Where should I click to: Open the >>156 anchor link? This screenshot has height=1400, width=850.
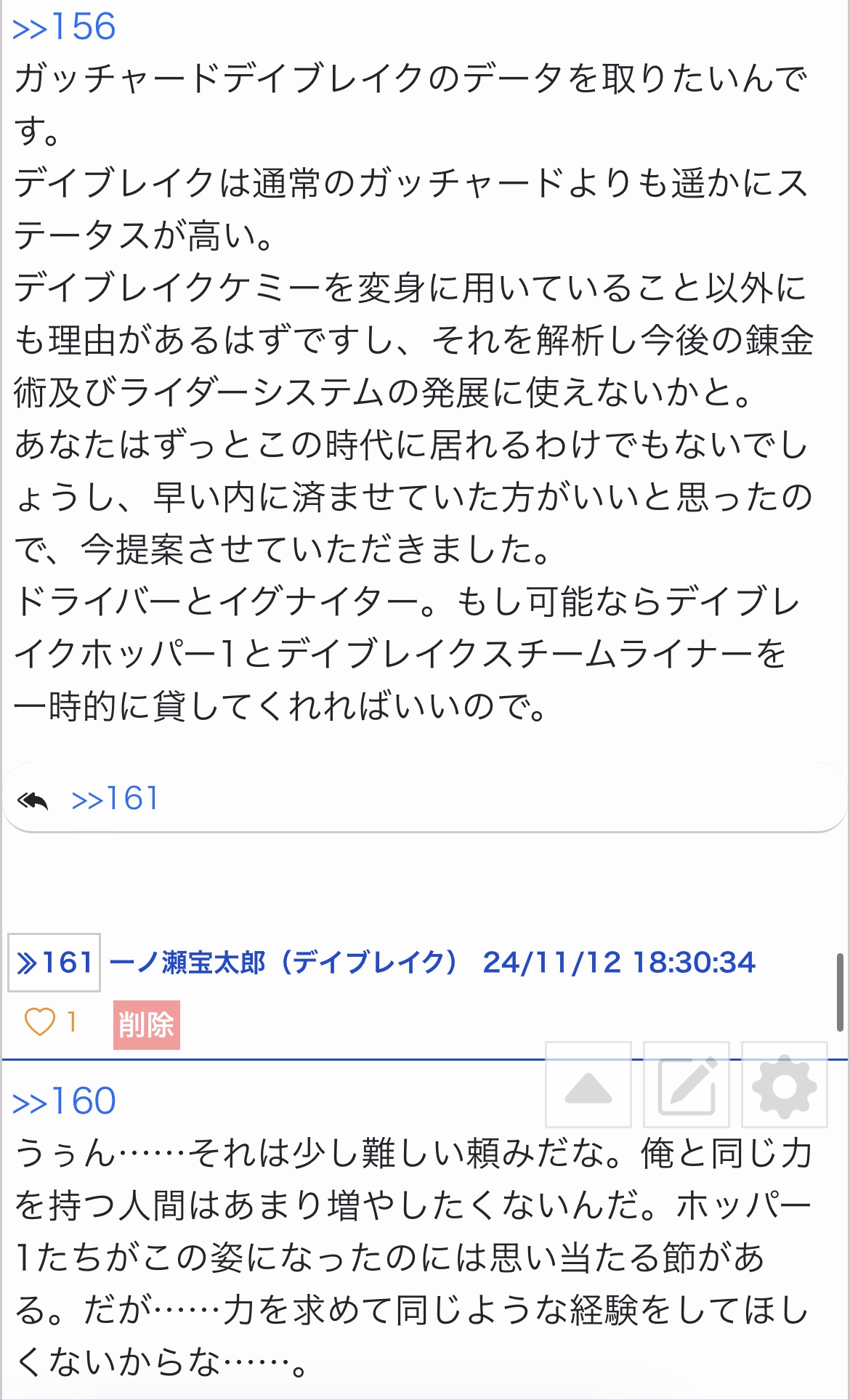[64, 27]
